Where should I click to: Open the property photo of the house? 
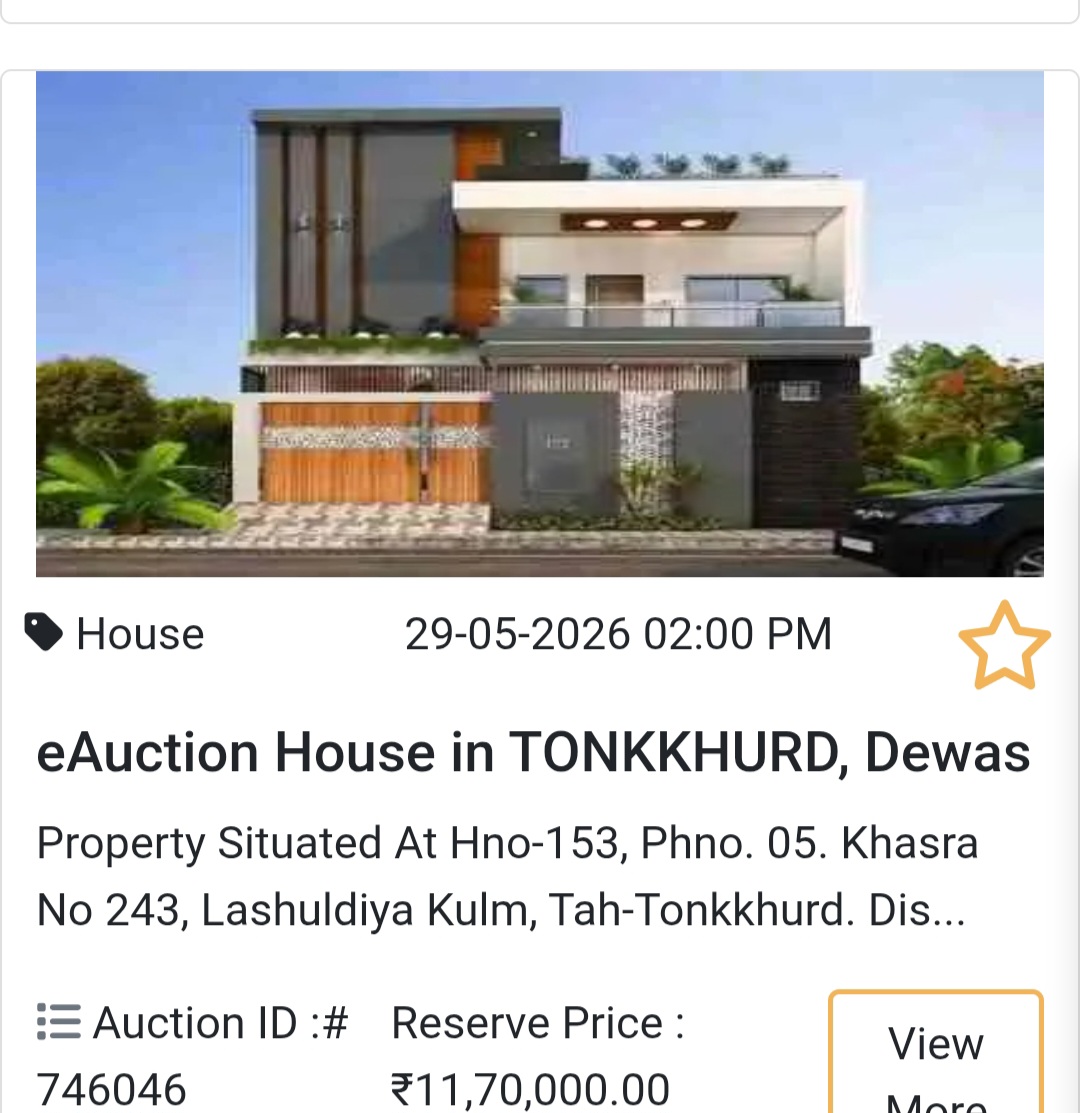[x=540, y=322]
